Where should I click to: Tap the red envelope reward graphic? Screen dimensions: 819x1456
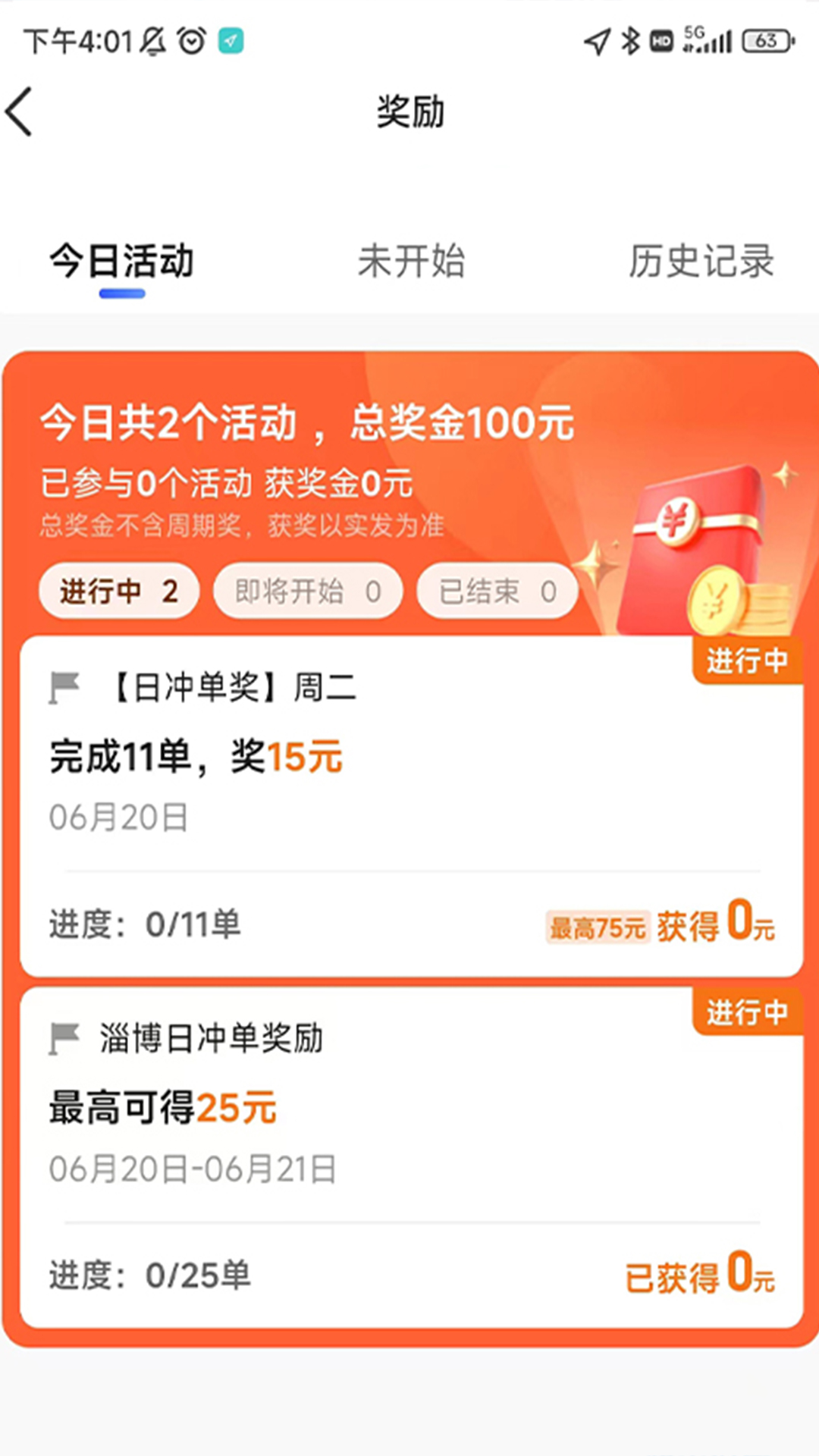tap(698, 531)
